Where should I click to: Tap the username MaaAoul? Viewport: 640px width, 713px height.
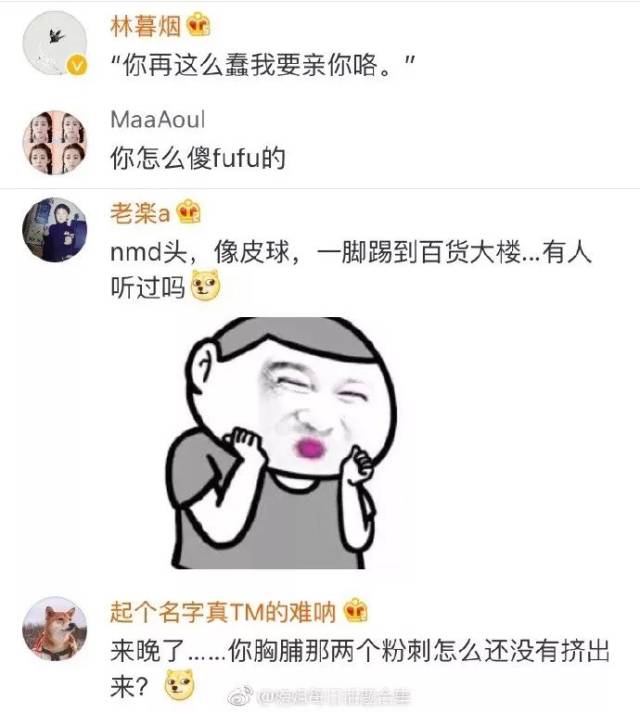[x=158, y=121]
